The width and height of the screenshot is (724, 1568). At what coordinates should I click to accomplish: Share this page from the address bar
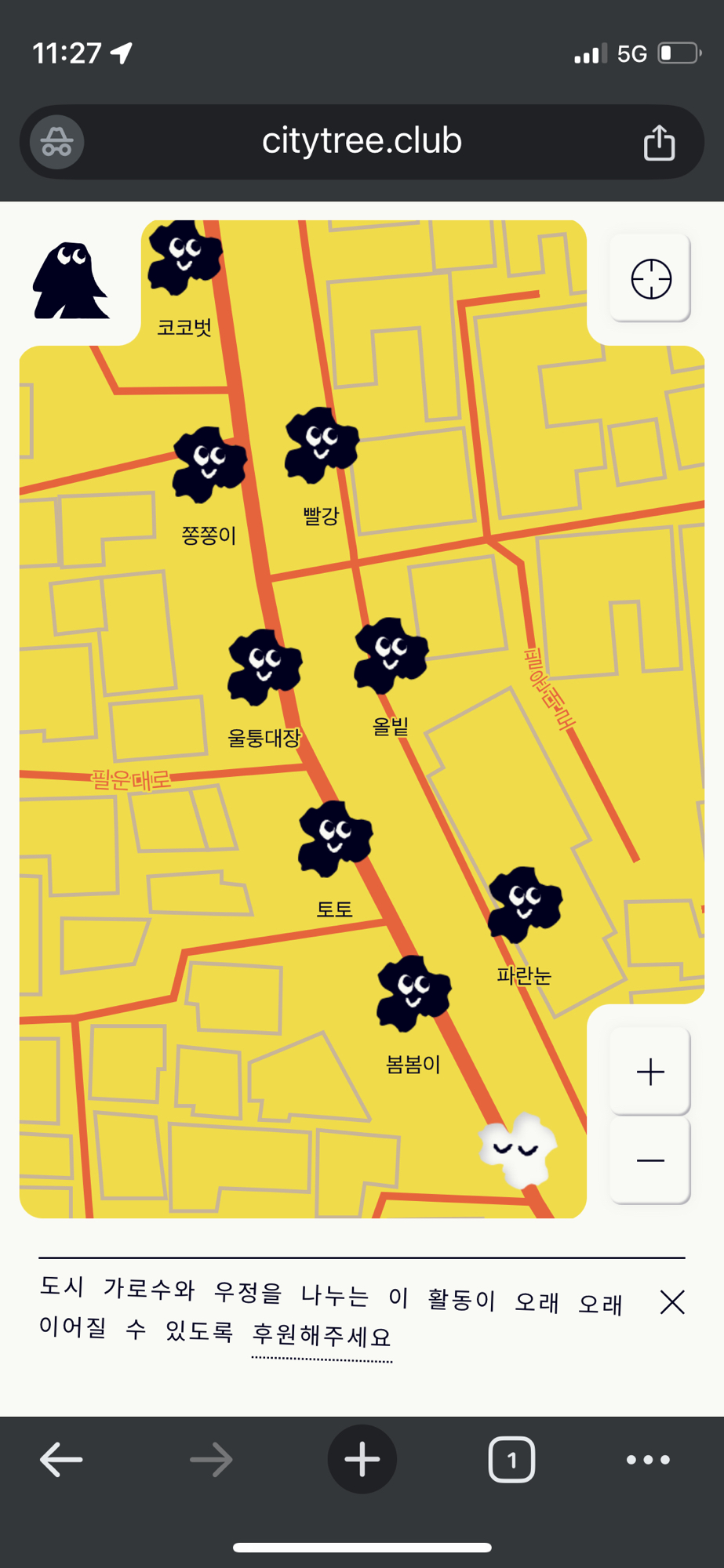click(x=659, y=143)
